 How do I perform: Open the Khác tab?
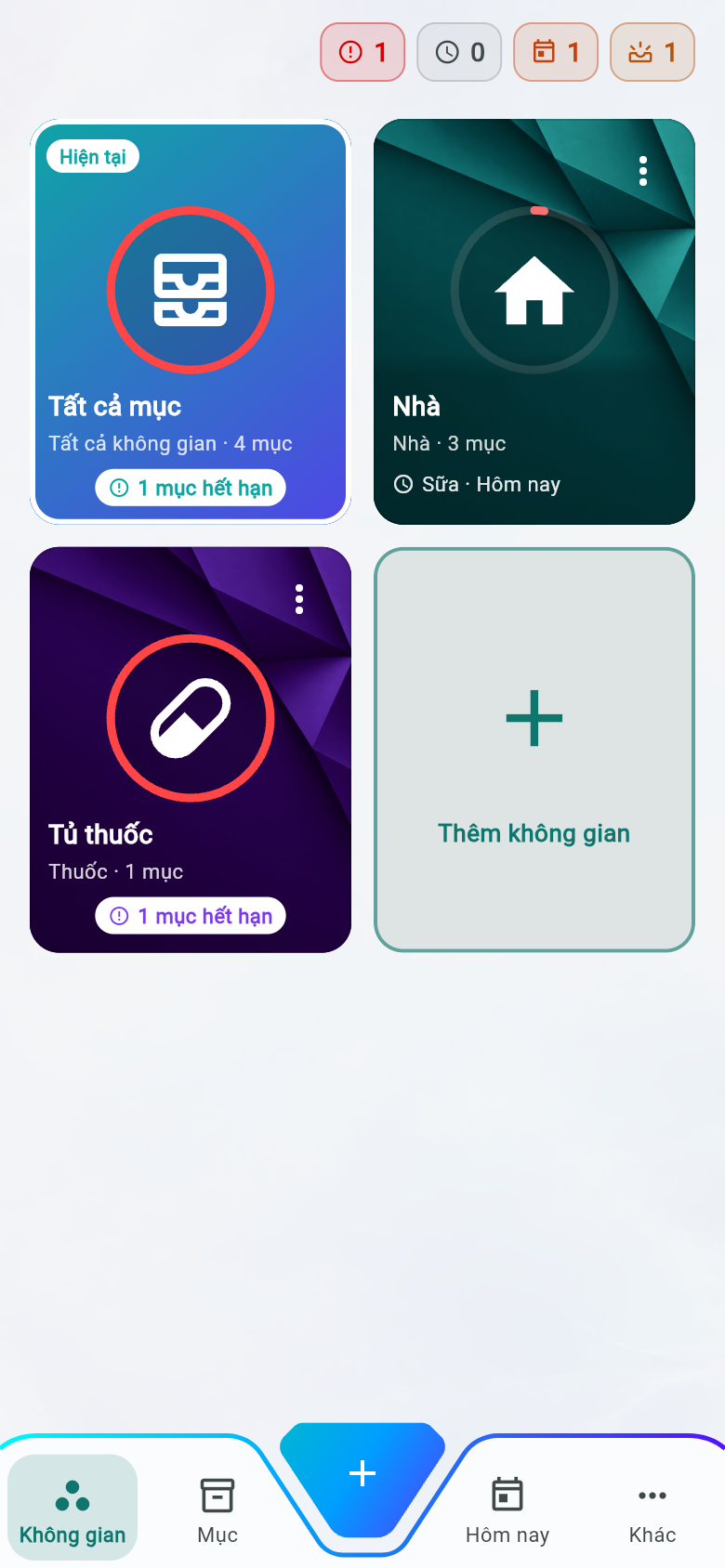click(652, 1509)
